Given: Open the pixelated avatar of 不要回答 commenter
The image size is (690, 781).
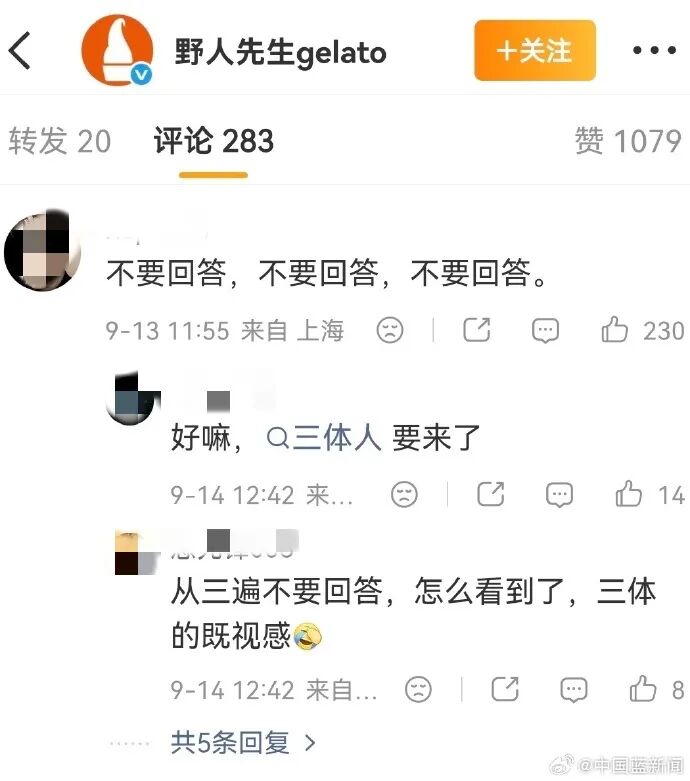Looking at the screenshot, I should (43, 250).
